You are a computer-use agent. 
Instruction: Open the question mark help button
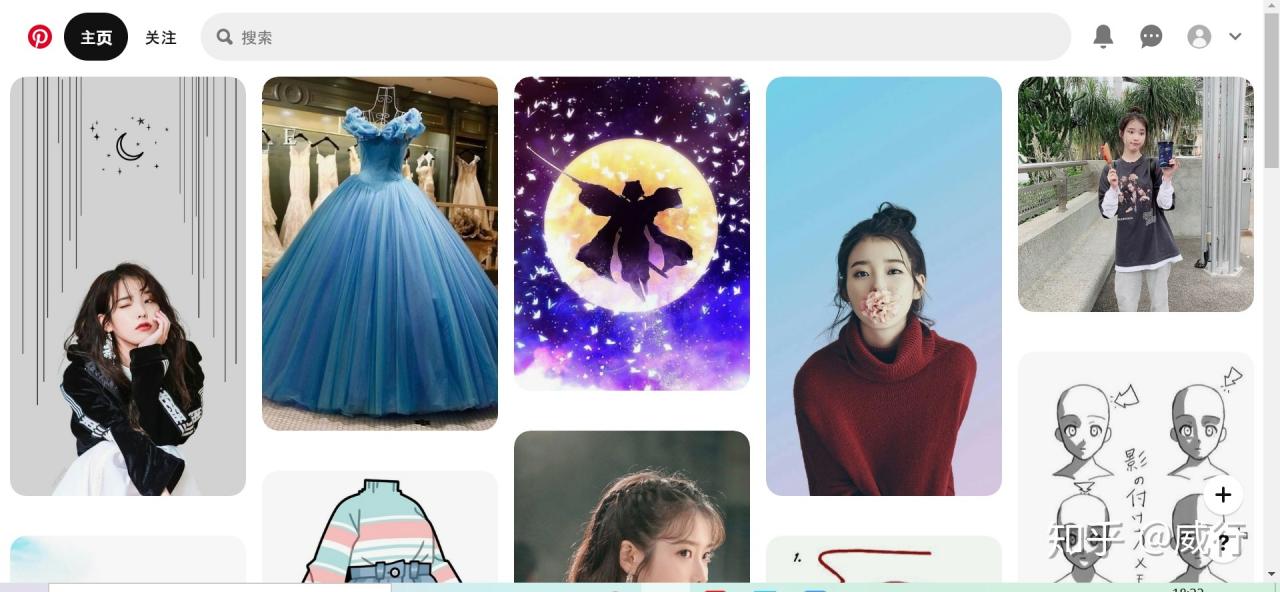coord(1223,543)
